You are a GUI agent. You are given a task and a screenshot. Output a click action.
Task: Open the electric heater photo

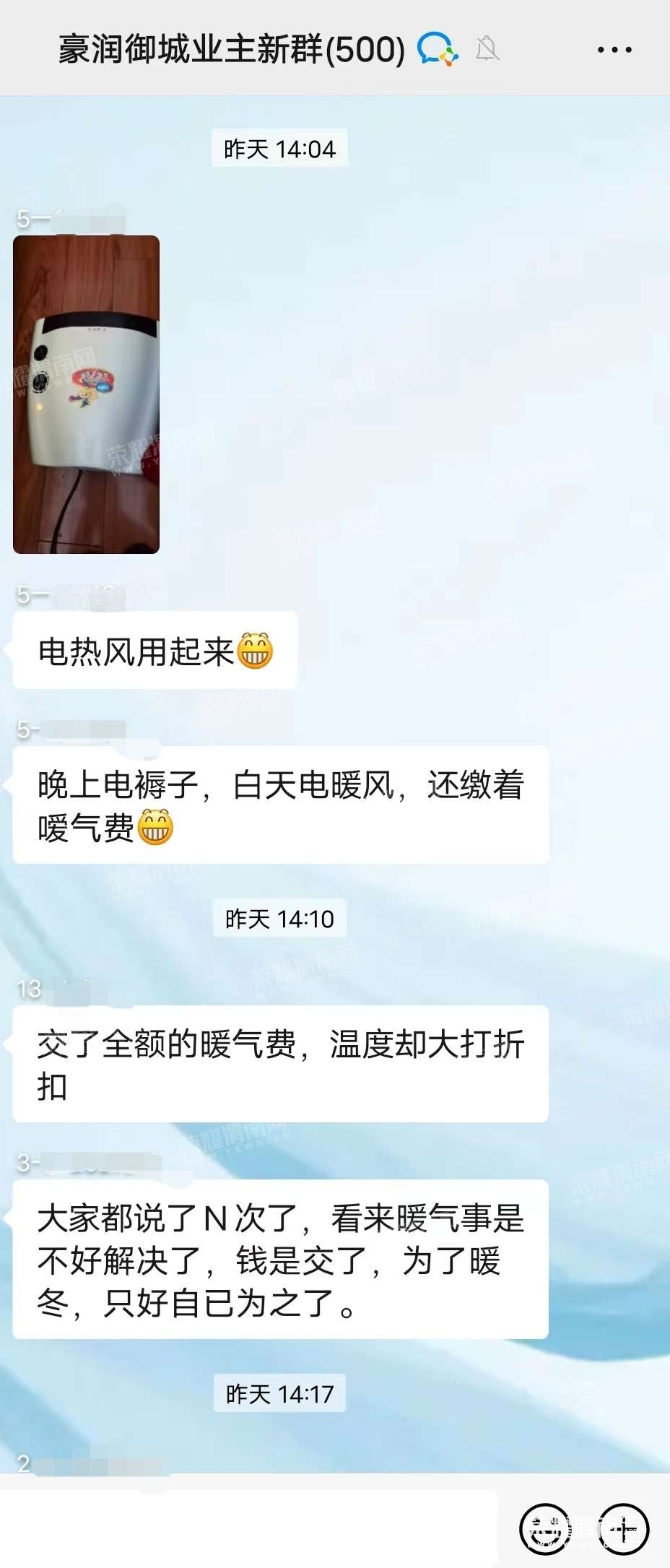point(86,394)
